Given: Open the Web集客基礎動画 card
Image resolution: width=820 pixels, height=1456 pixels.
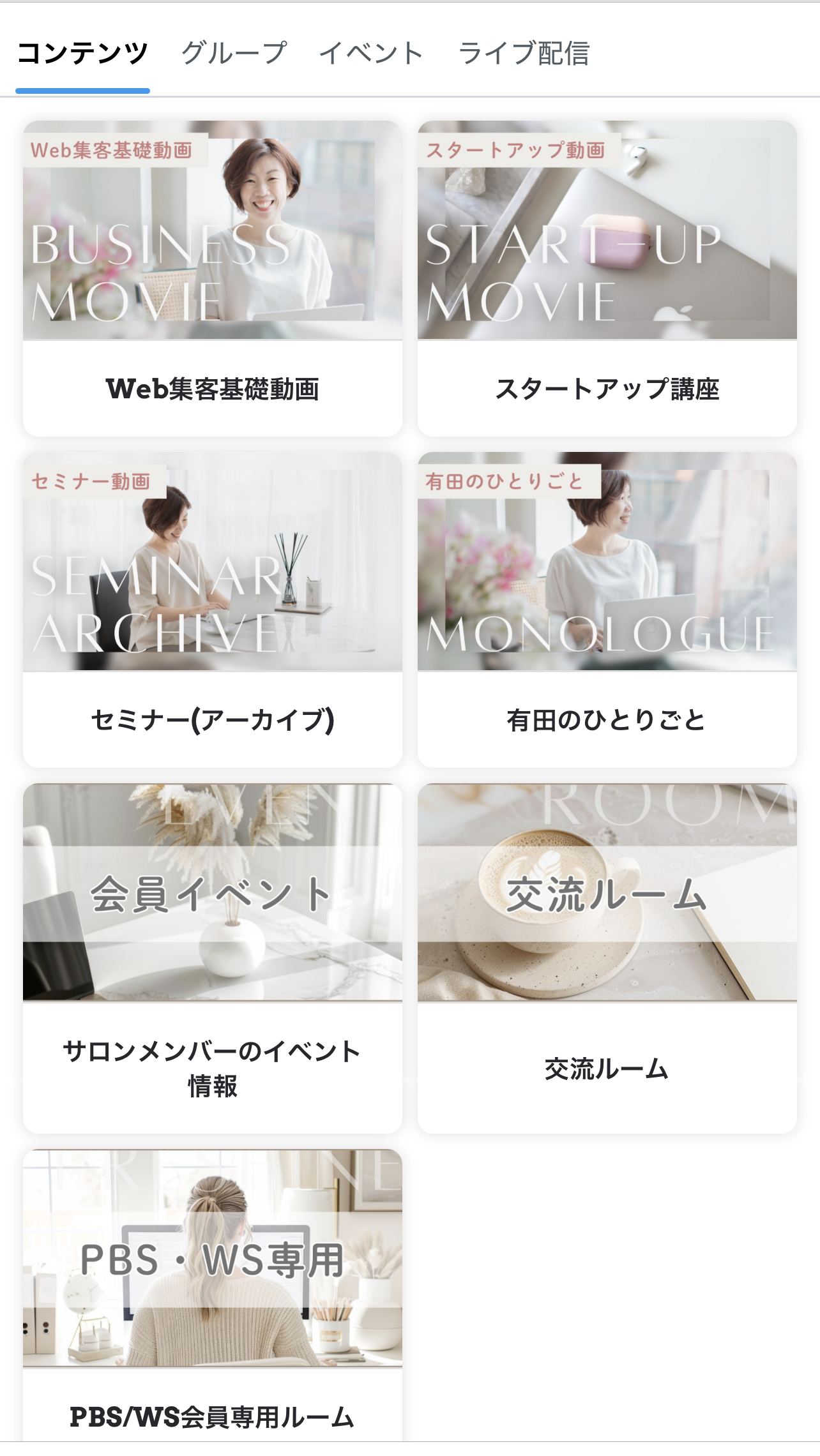Looking at the screenshot, I should click(213, 278).
